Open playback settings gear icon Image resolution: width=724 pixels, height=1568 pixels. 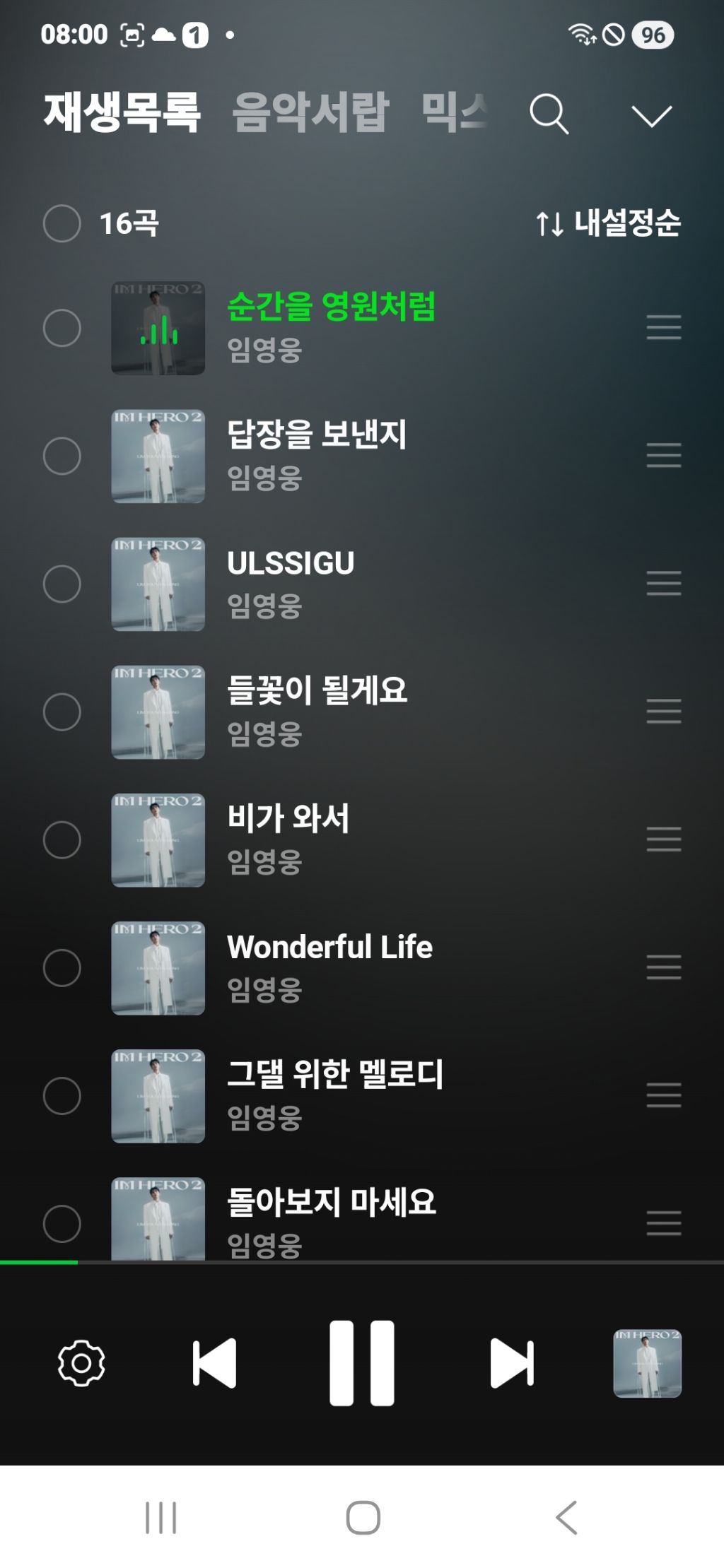click(81, 1362)
